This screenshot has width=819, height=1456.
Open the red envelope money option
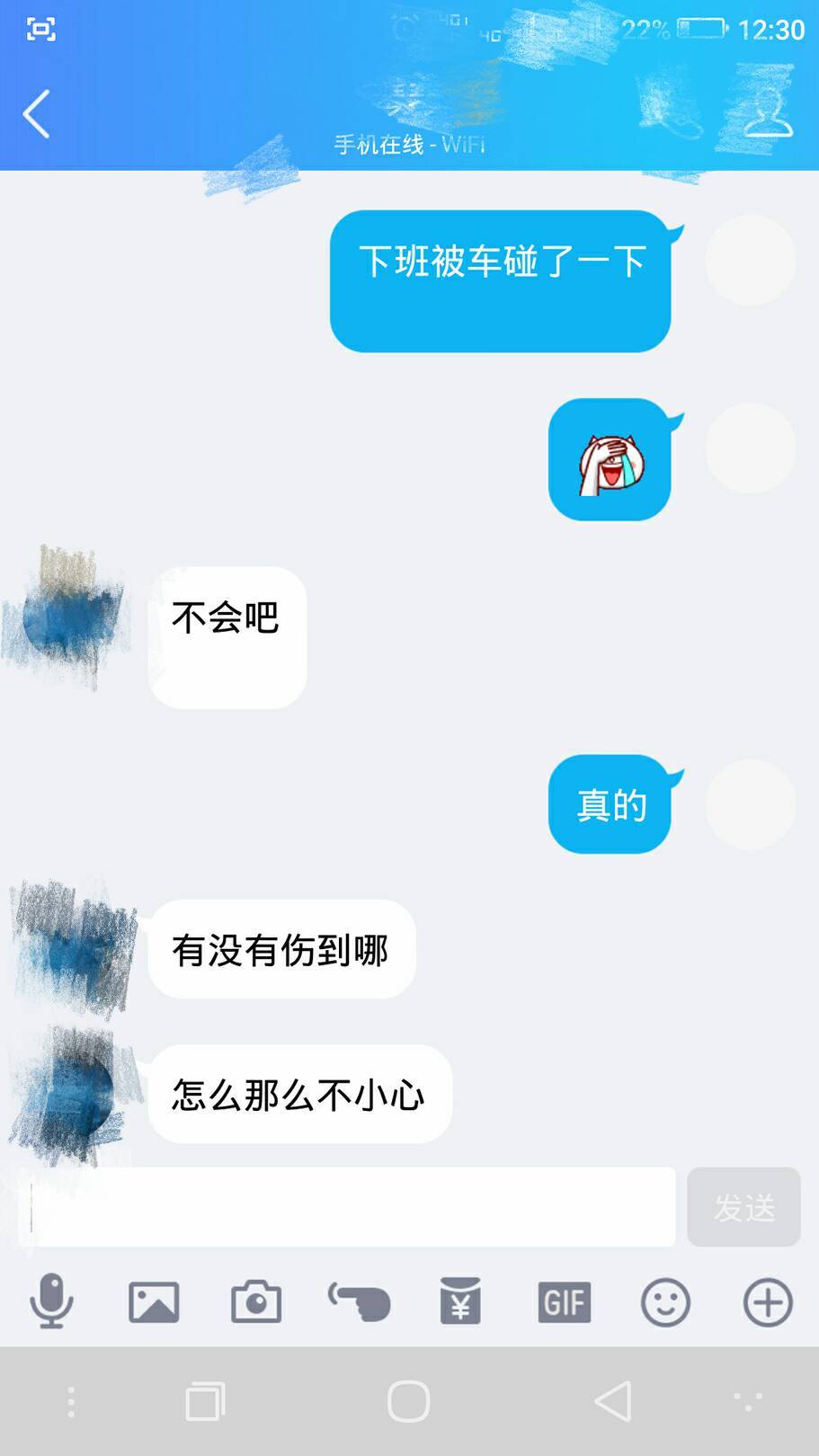pyautogui.click(x=460, y=1301)
